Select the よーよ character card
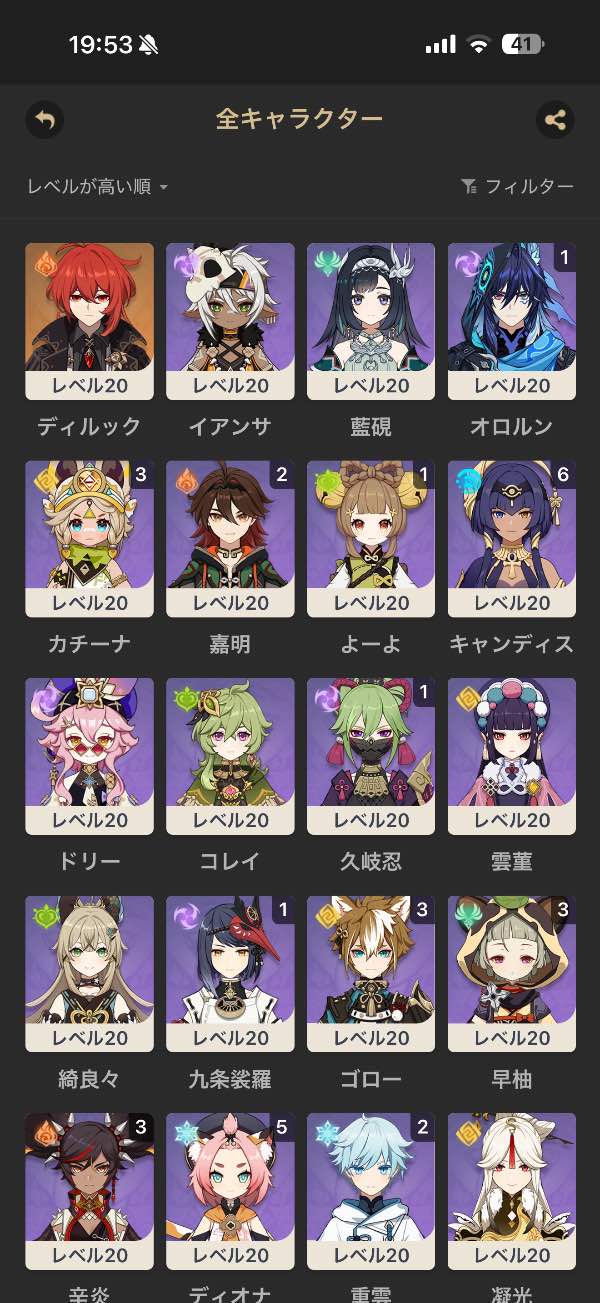Viewport: 600px width, 1303px height. [x=371, y=538]
